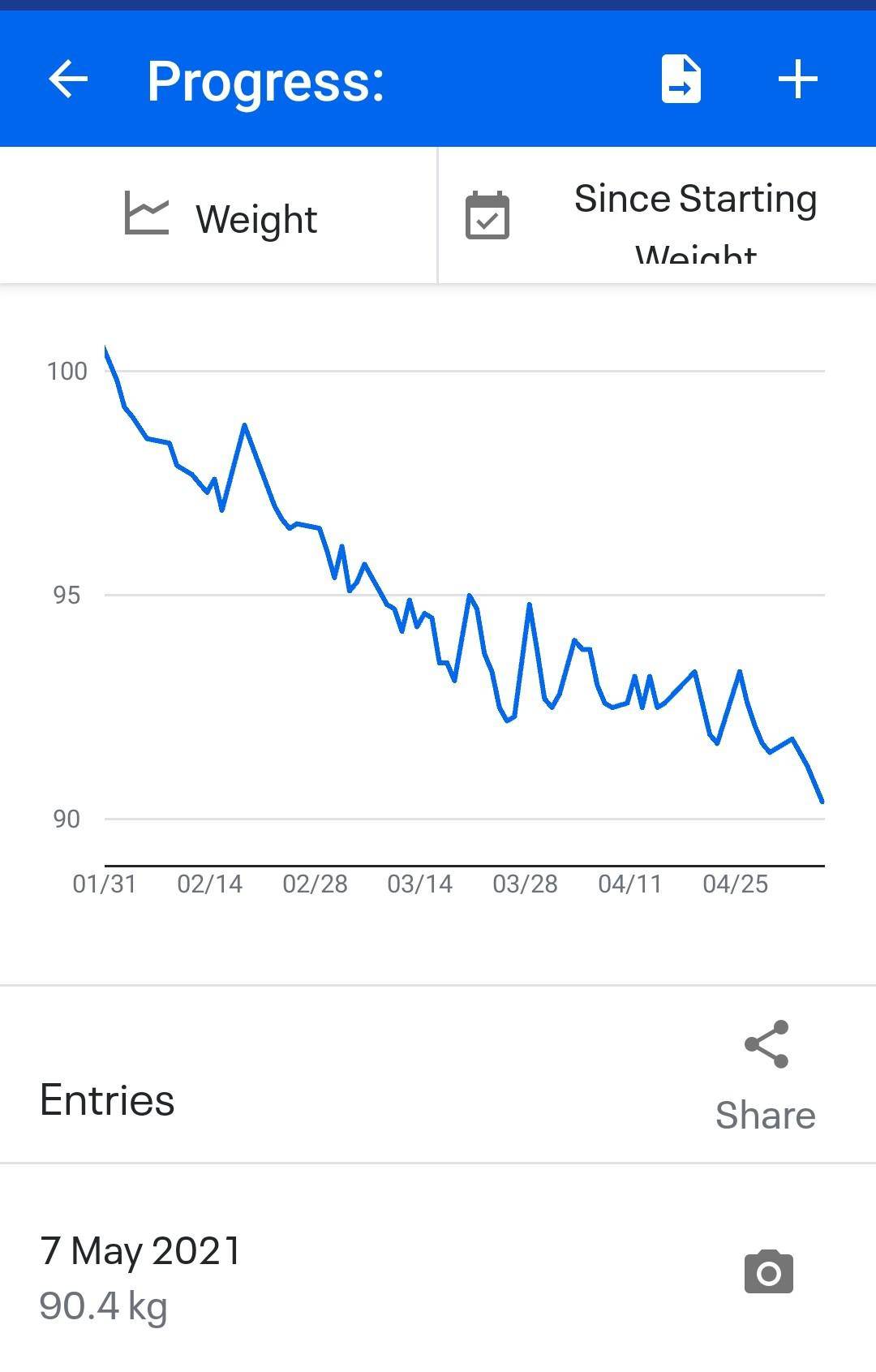The width and height of the screenshot is (876, 1372).
Task: Select the 7 May 2021 entry
Action: tap(140, 1252)
